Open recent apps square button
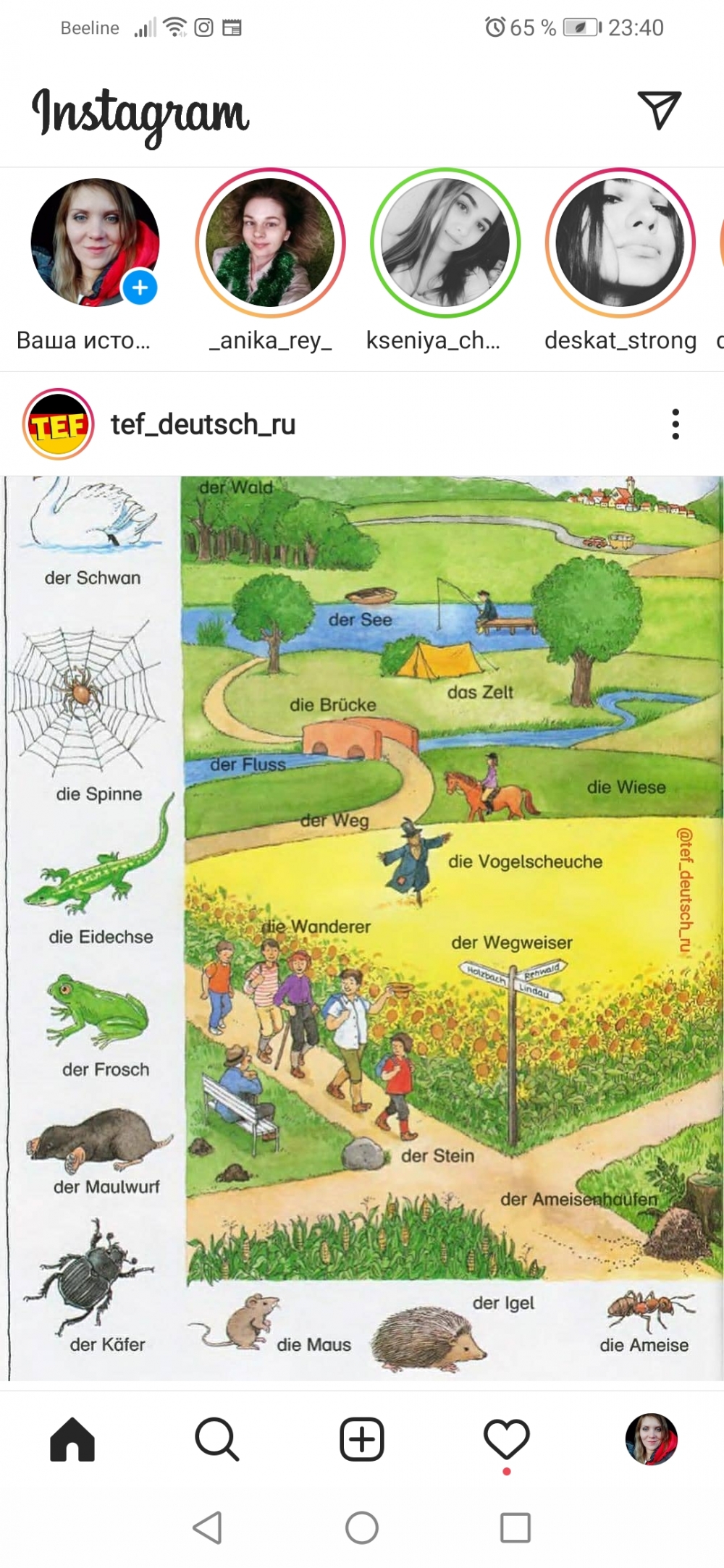724x1568 pixels. tap(515, 1528)
